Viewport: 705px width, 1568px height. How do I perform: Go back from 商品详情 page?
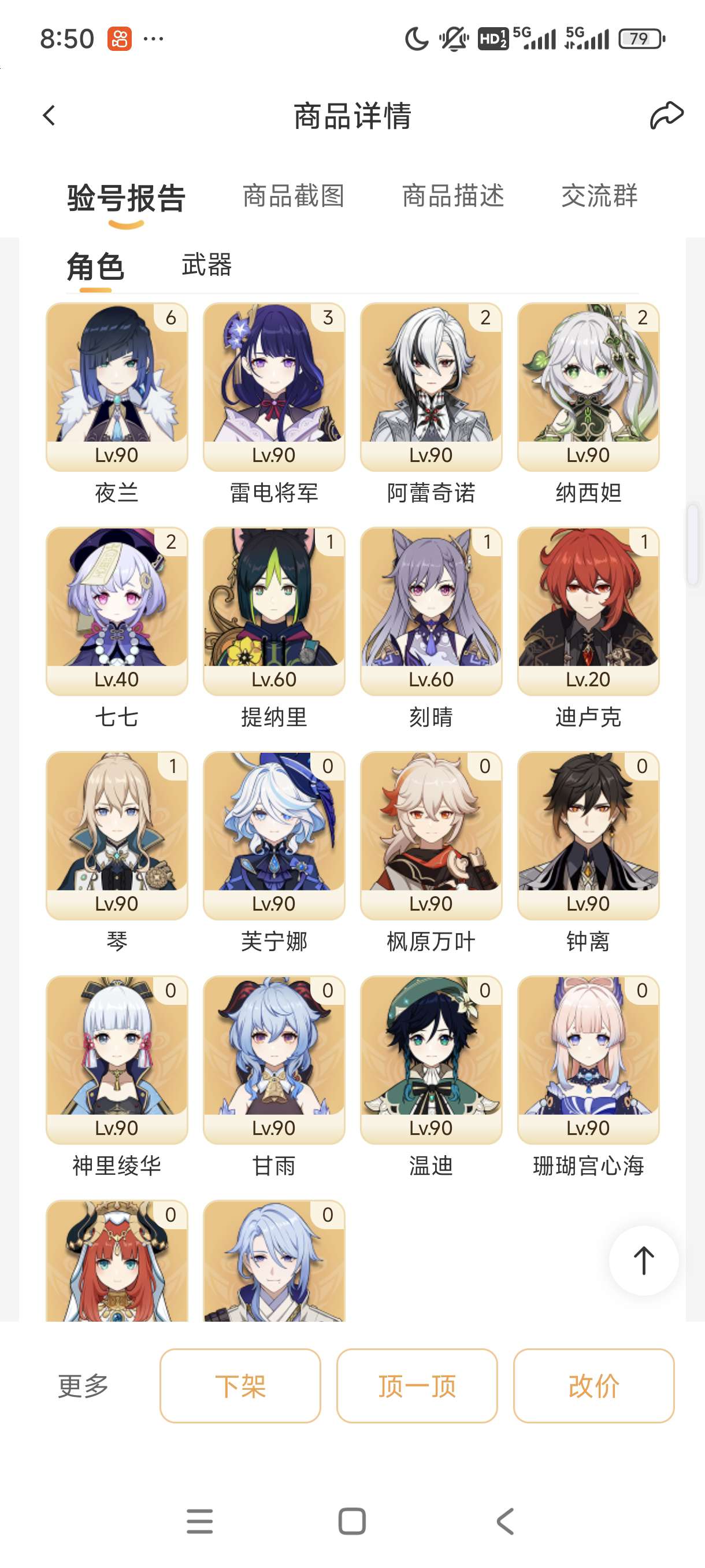click(49, 115)
